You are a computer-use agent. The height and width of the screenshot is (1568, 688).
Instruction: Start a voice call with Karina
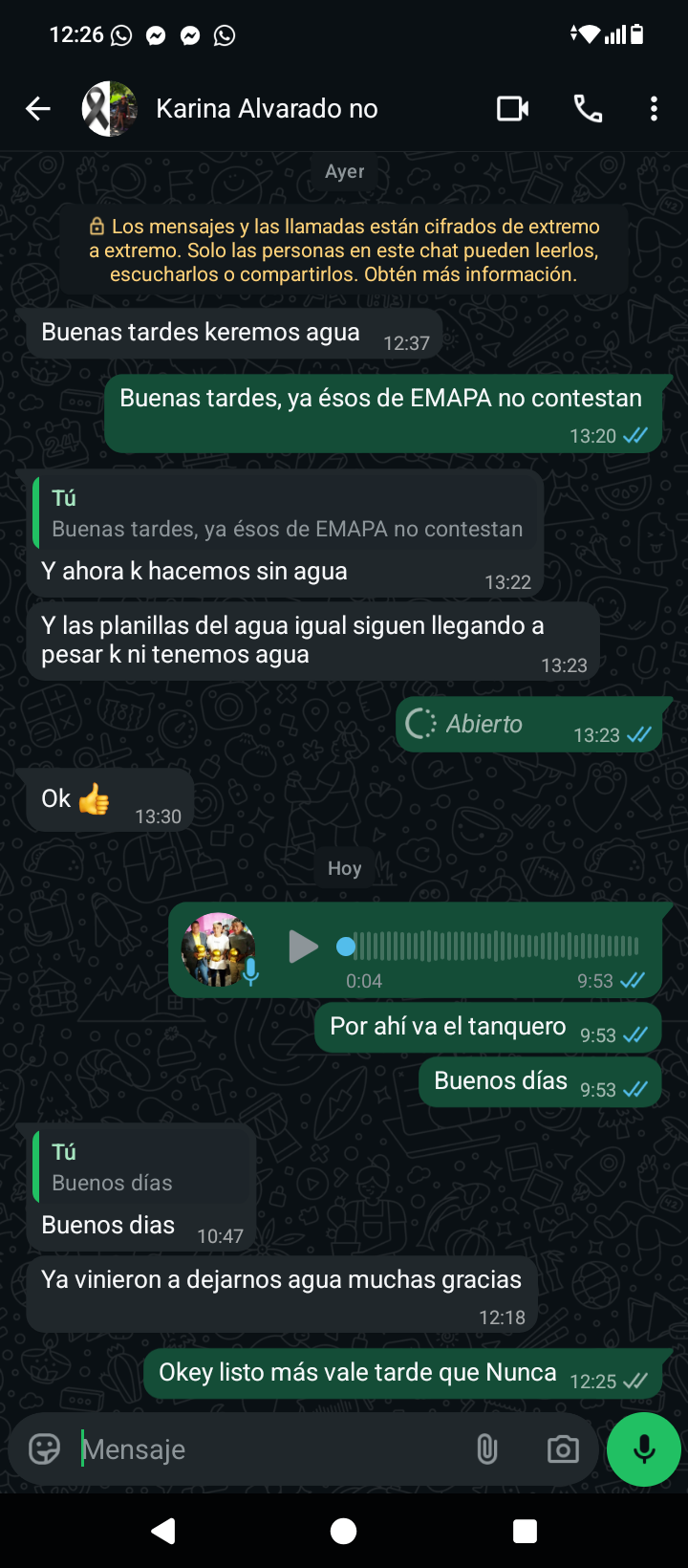[588, 109]
